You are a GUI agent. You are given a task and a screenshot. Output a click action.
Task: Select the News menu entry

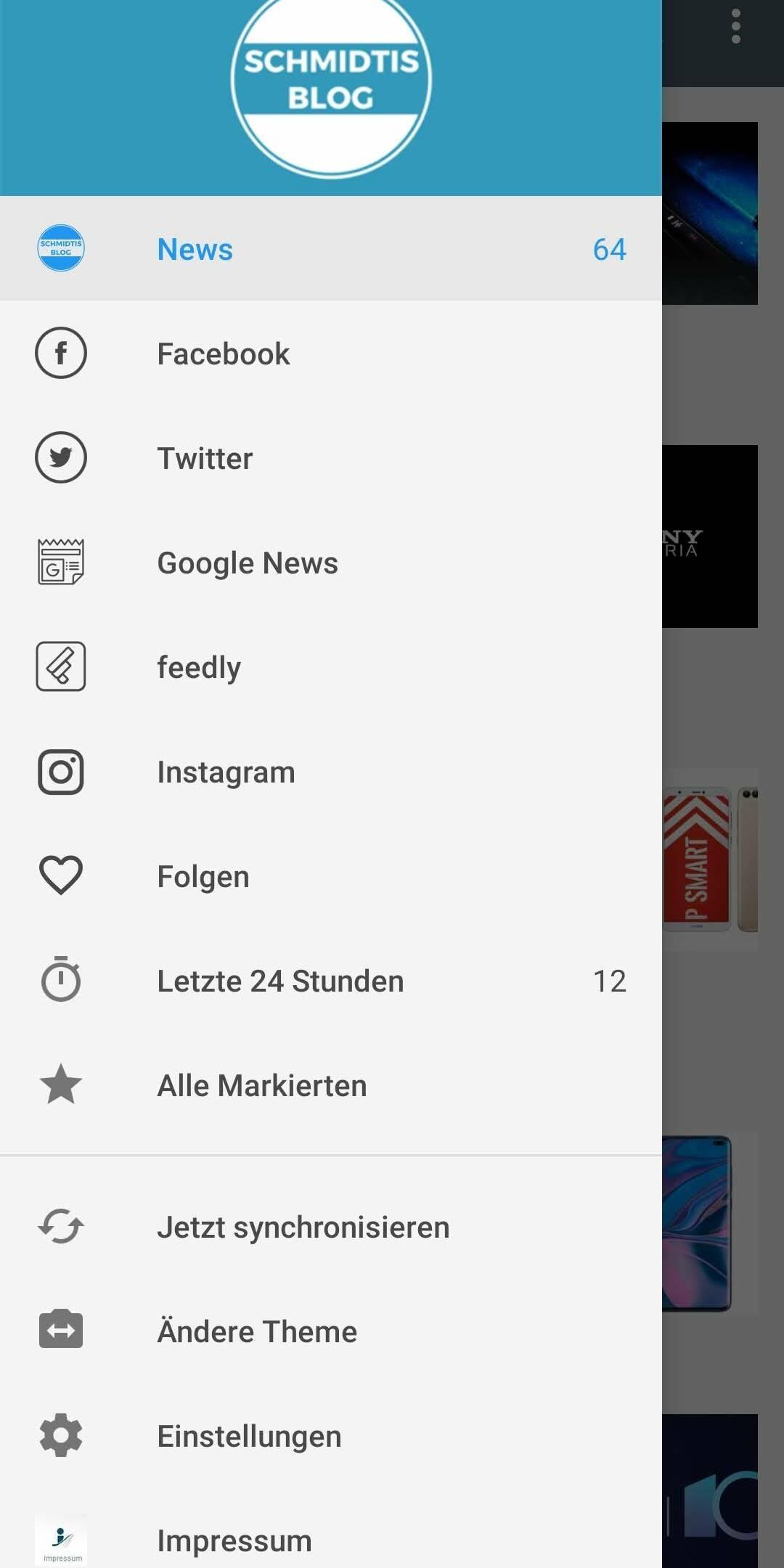tap(195, 249)
